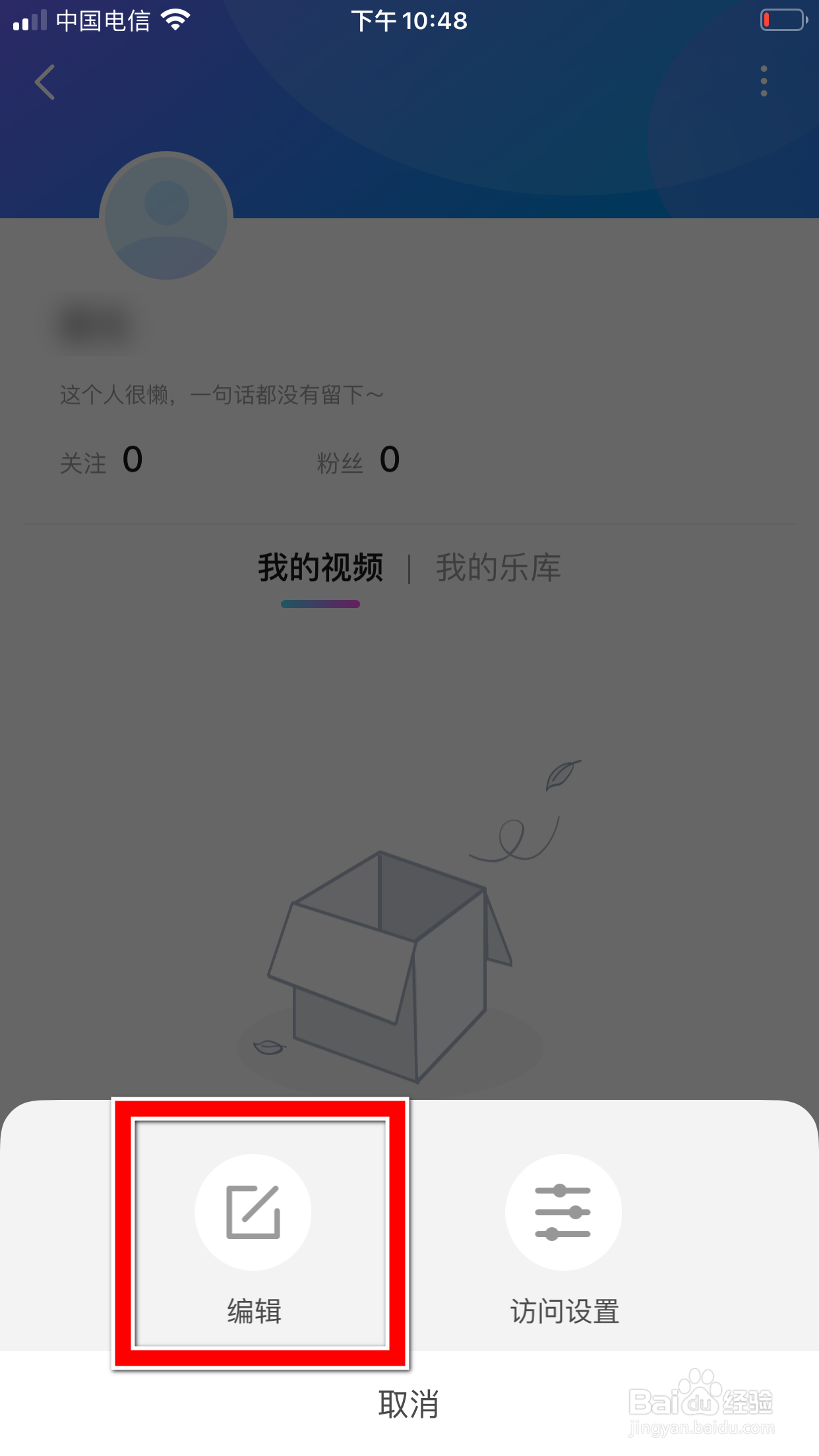Tap the user avatar image
819x1456 pixels.
[x=165, y=219]
